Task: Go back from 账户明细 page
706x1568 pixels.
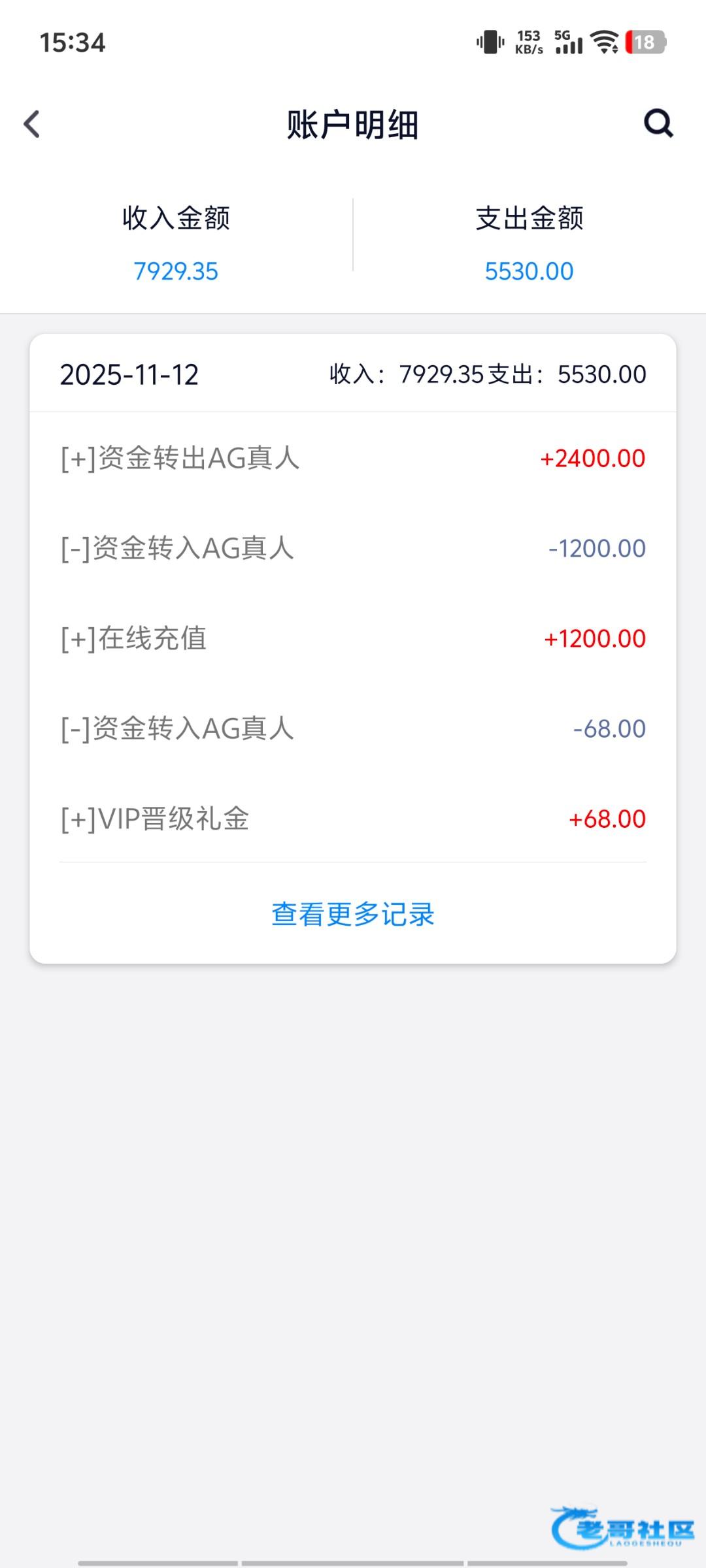Action: [x=31, y=124]
